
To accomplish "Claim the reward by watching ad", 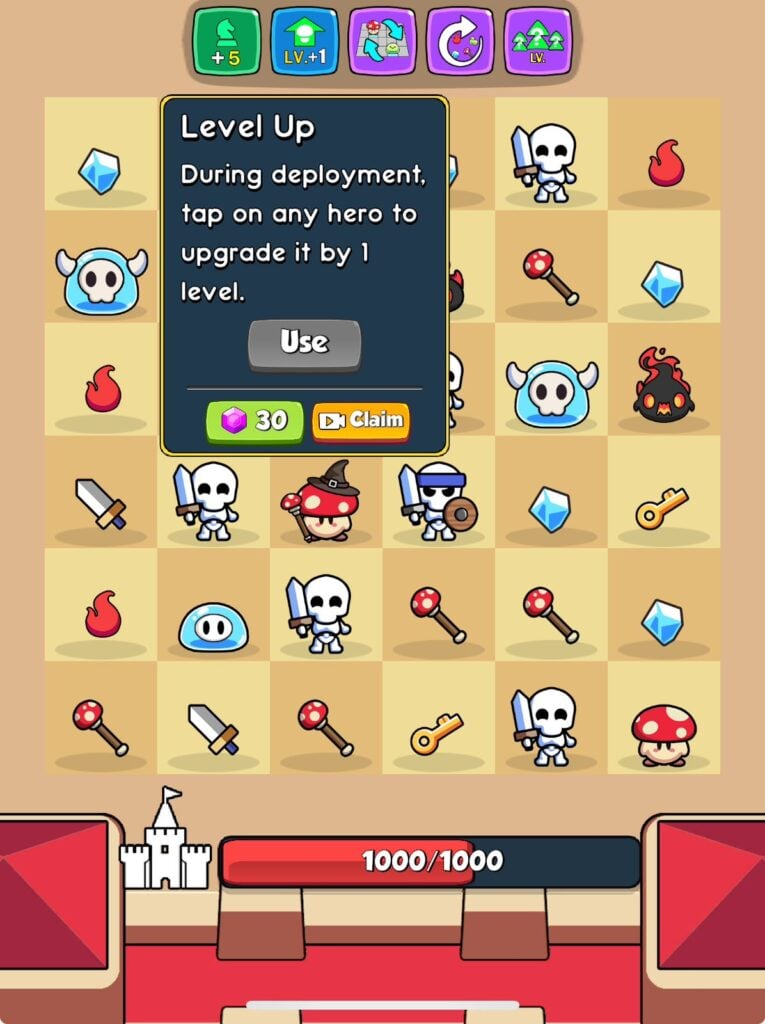I will [x=362, y=420].
